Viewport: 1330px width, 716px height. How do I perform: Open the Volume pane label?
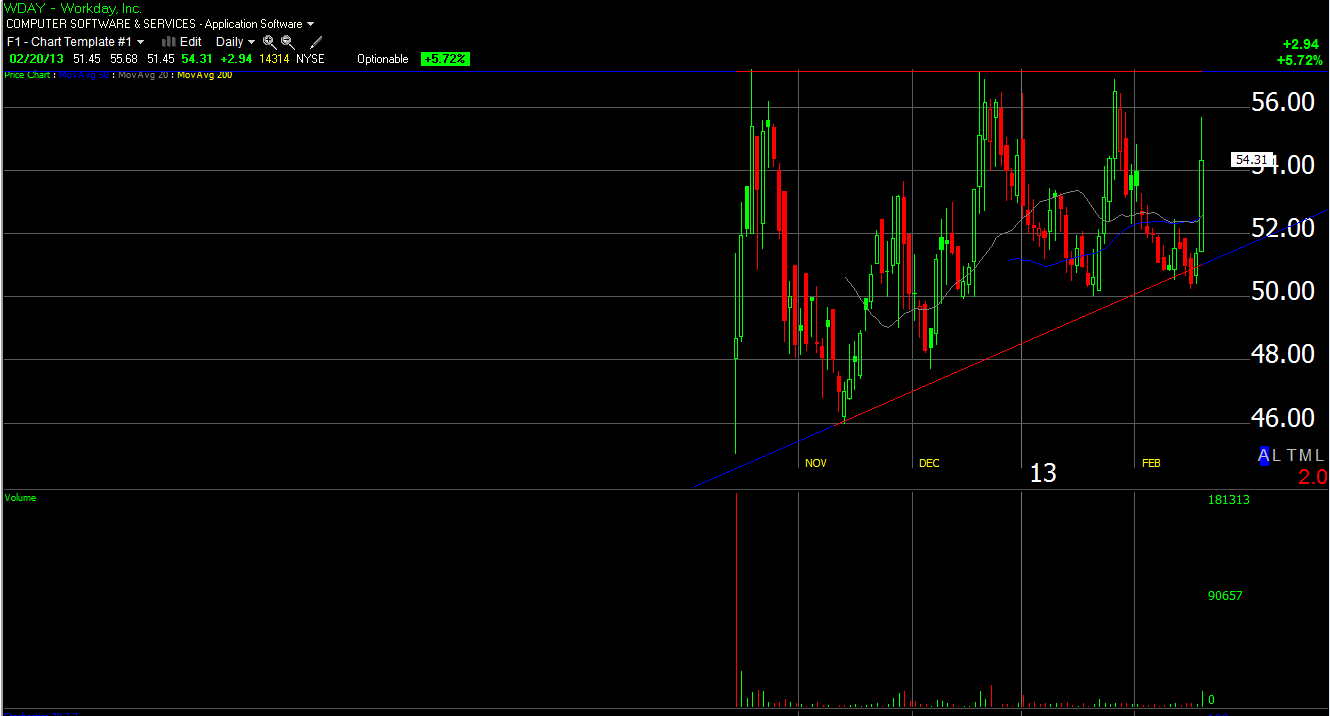(21, 497)
